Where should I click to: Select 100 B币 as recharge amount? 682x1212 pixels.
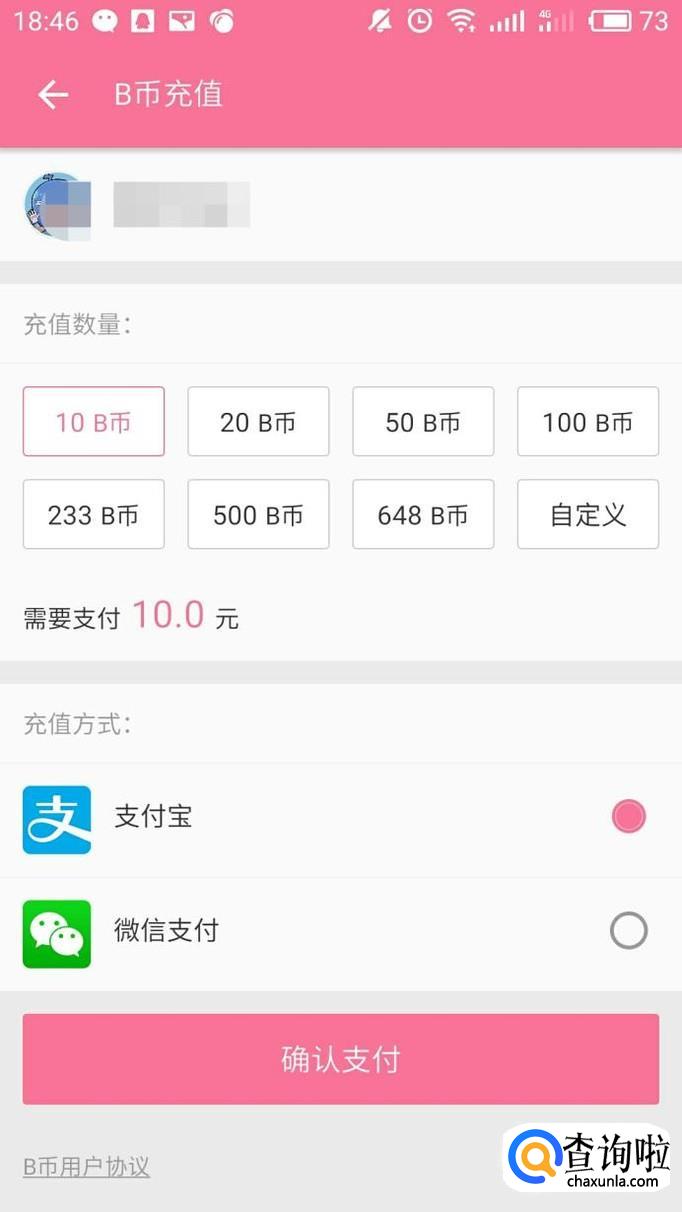pyautogui.click(x=588, y=422)
